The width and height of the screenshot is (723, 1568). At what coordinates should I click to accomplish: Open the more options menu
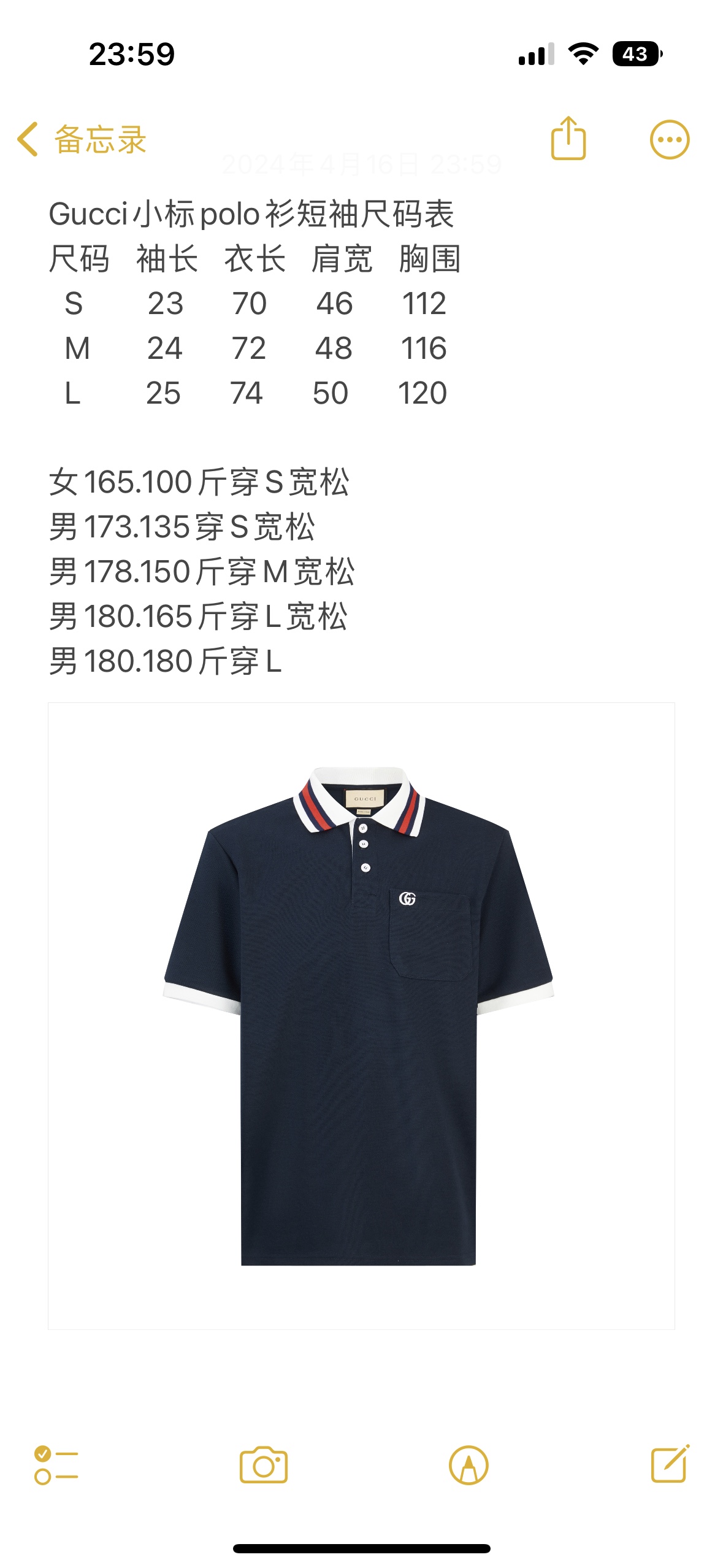tap(670, 139)
